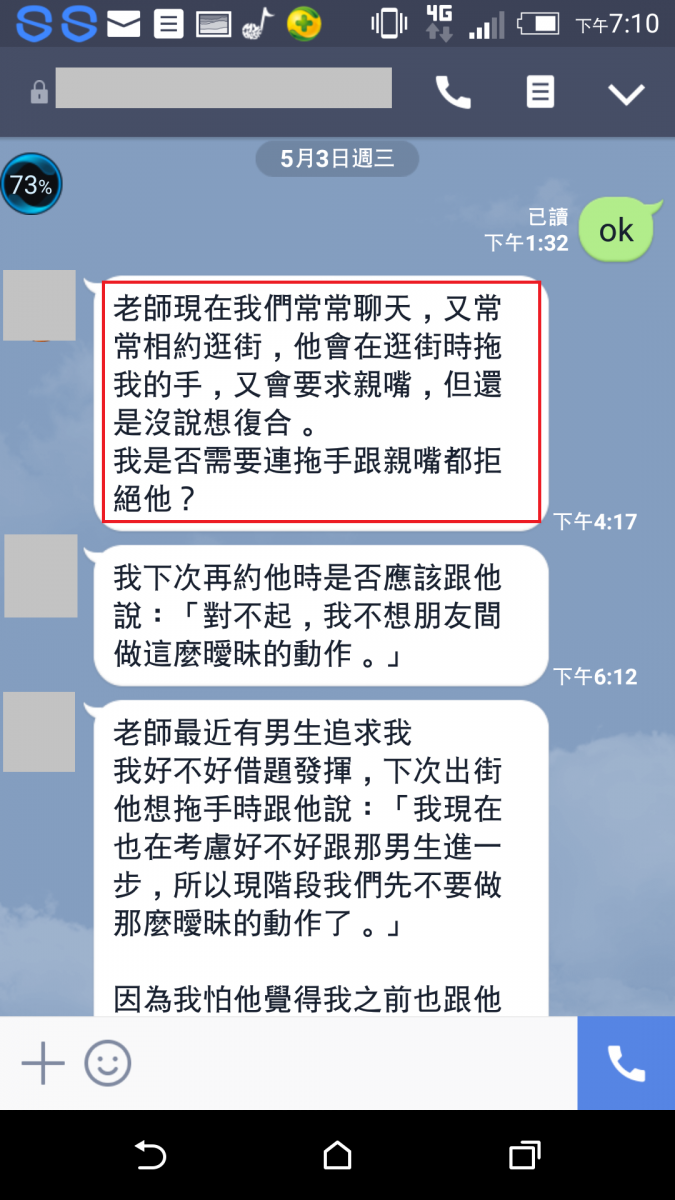Open the plus attachment menu
675x1200 pixels.
[x=43, y=1064]
